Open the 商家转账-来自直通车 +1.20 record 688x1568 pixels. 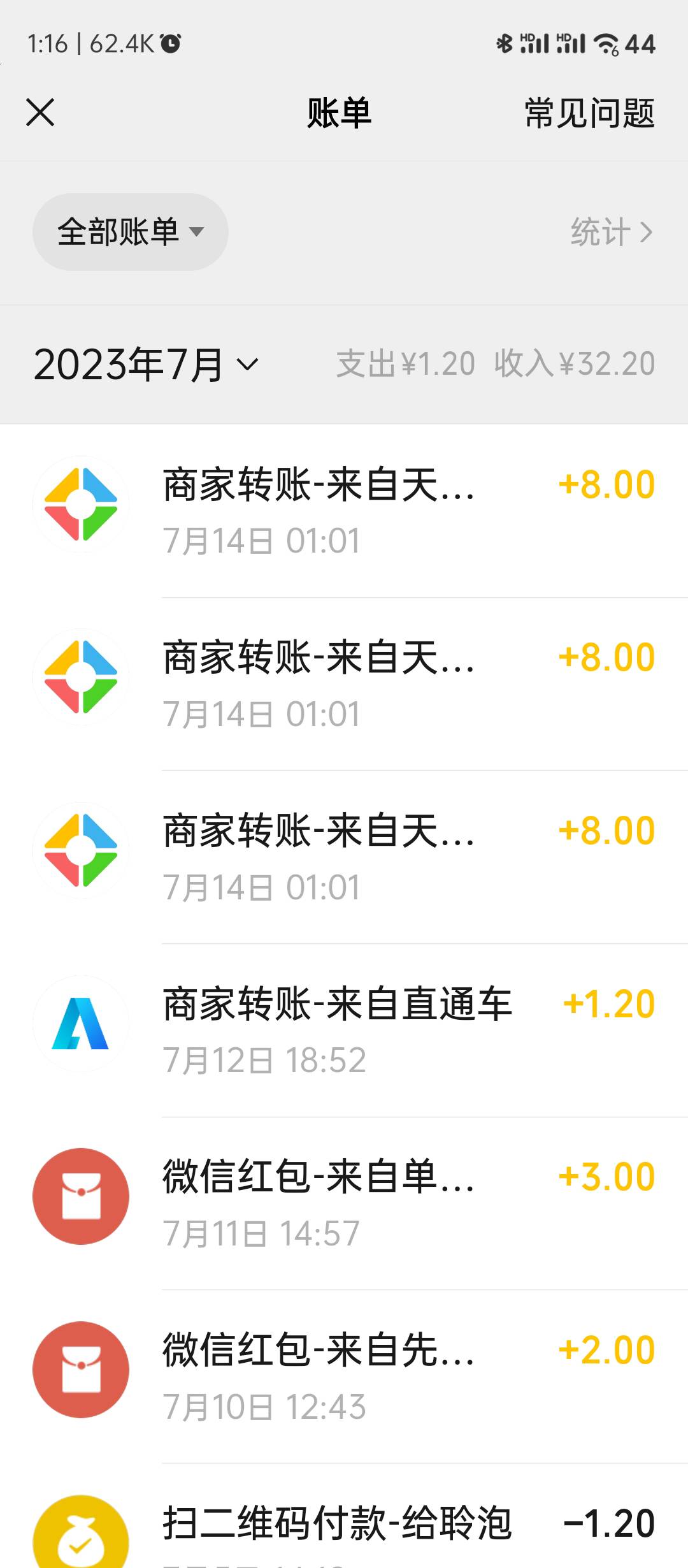[x=344, y=1031]
